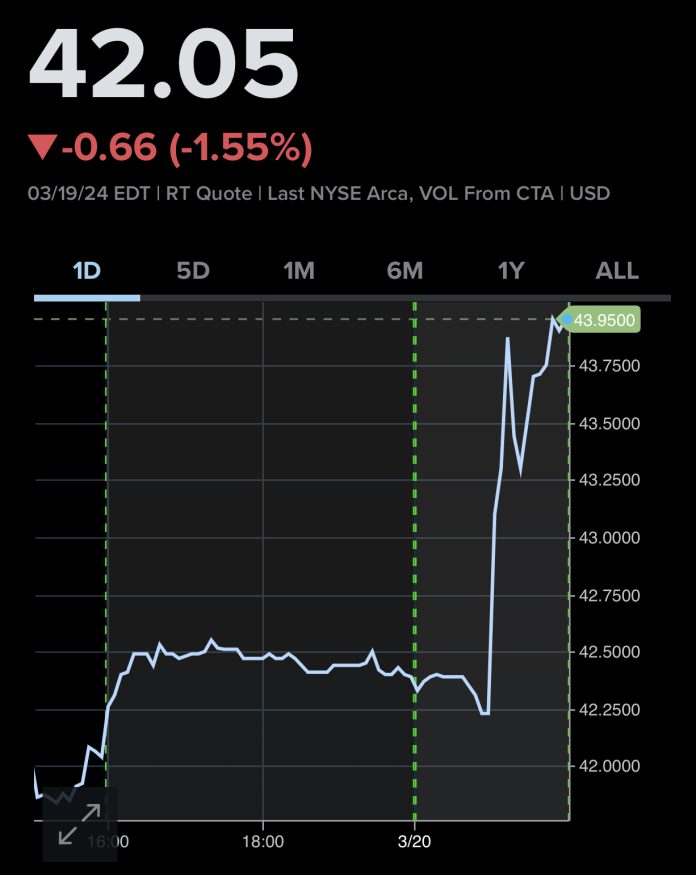Switch chart to the 6M range
Image resolution: width=696 pixels, height=875 pixels.
point(405,271)
